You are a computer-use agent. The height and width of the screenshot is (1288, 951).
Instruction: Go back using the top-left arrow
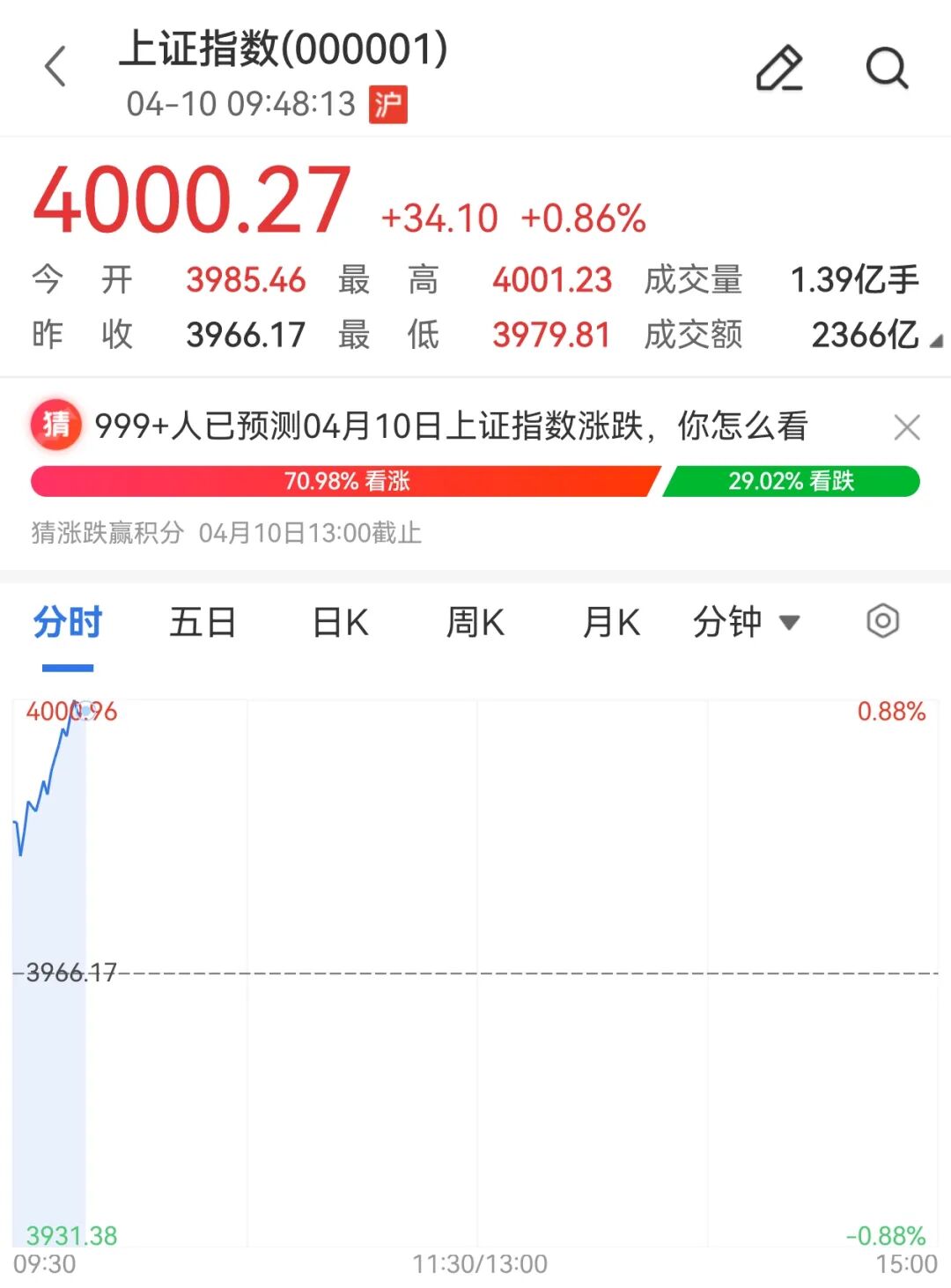click(x=55, y=67)
